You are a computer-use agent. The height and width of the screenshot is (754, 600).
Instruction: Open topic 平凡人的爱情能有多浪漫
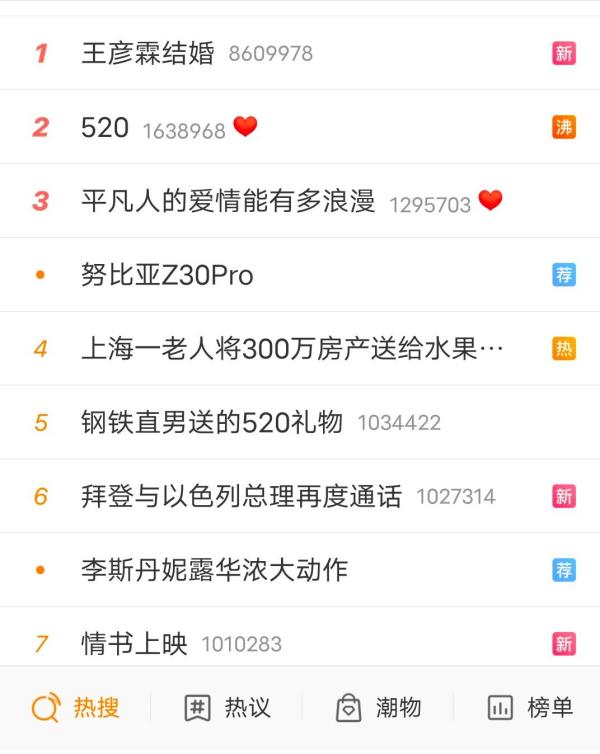coord(228,201)
